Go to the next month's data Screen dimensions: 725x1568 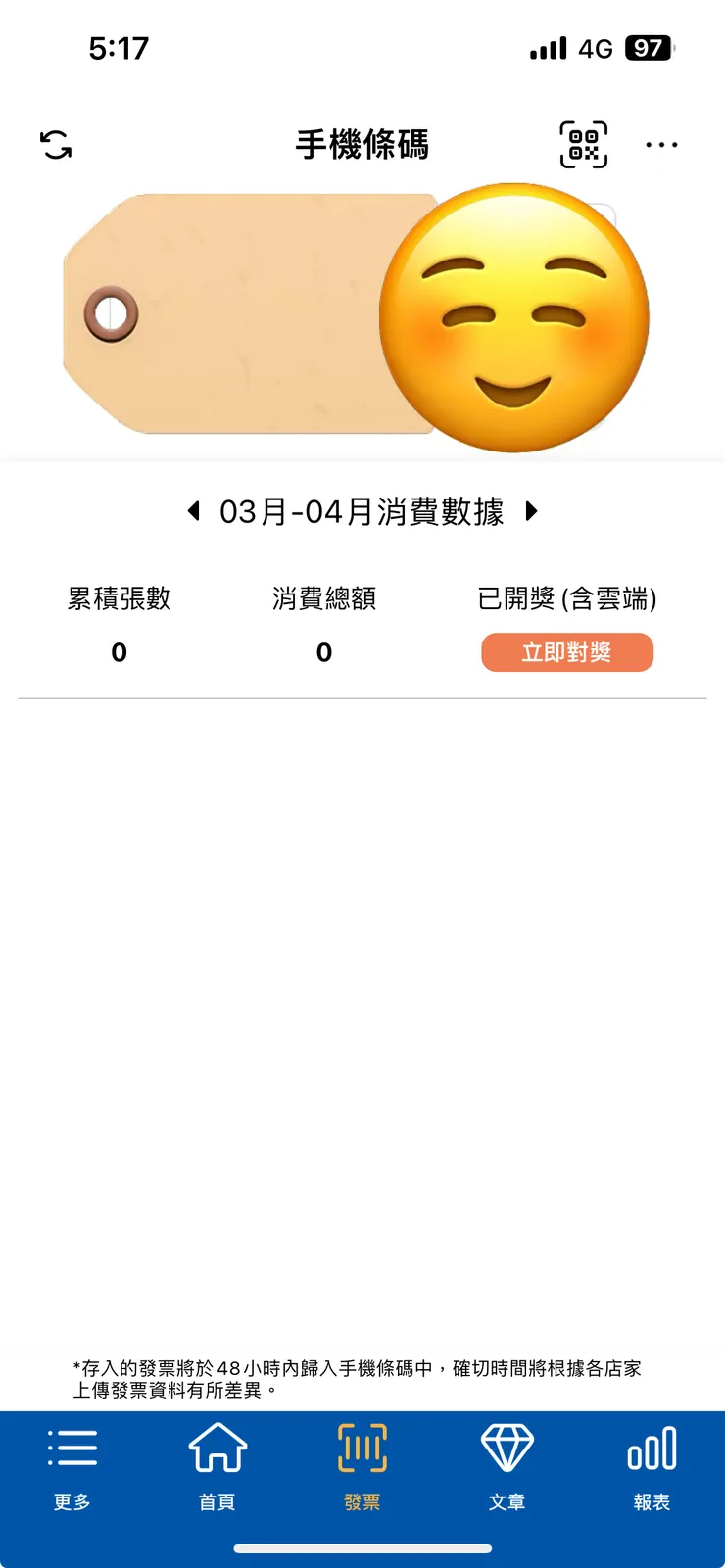pos(530,511)
